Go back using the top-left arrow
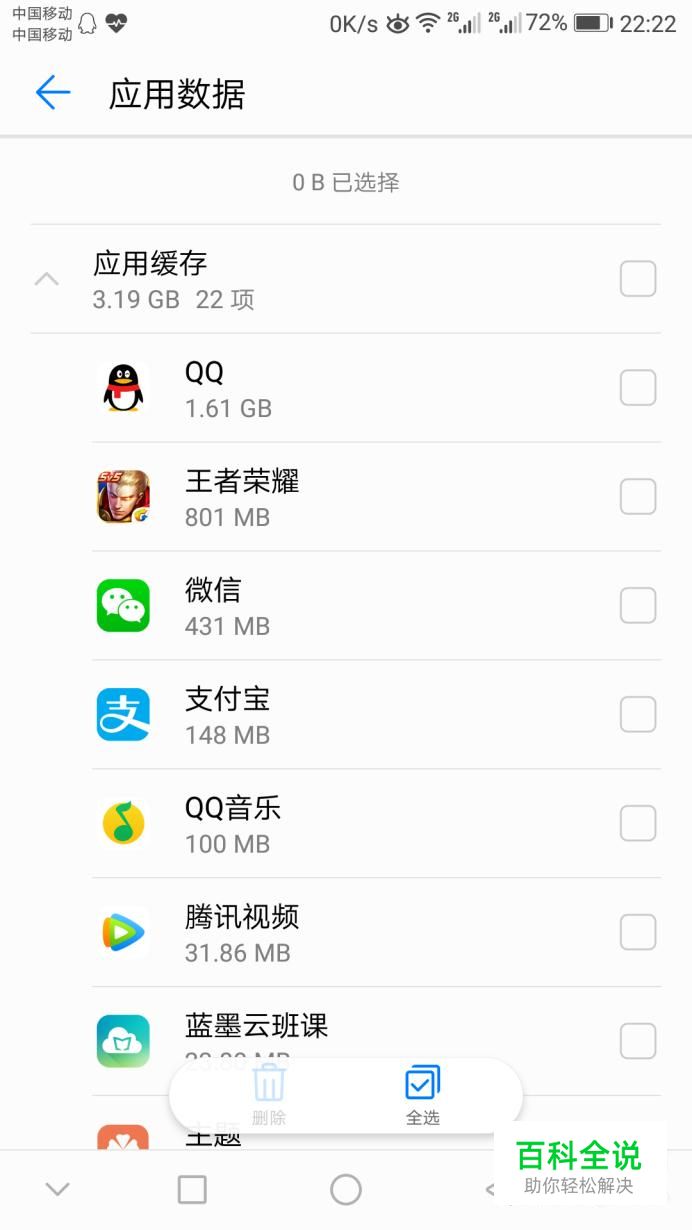 (x=53, y=93)
